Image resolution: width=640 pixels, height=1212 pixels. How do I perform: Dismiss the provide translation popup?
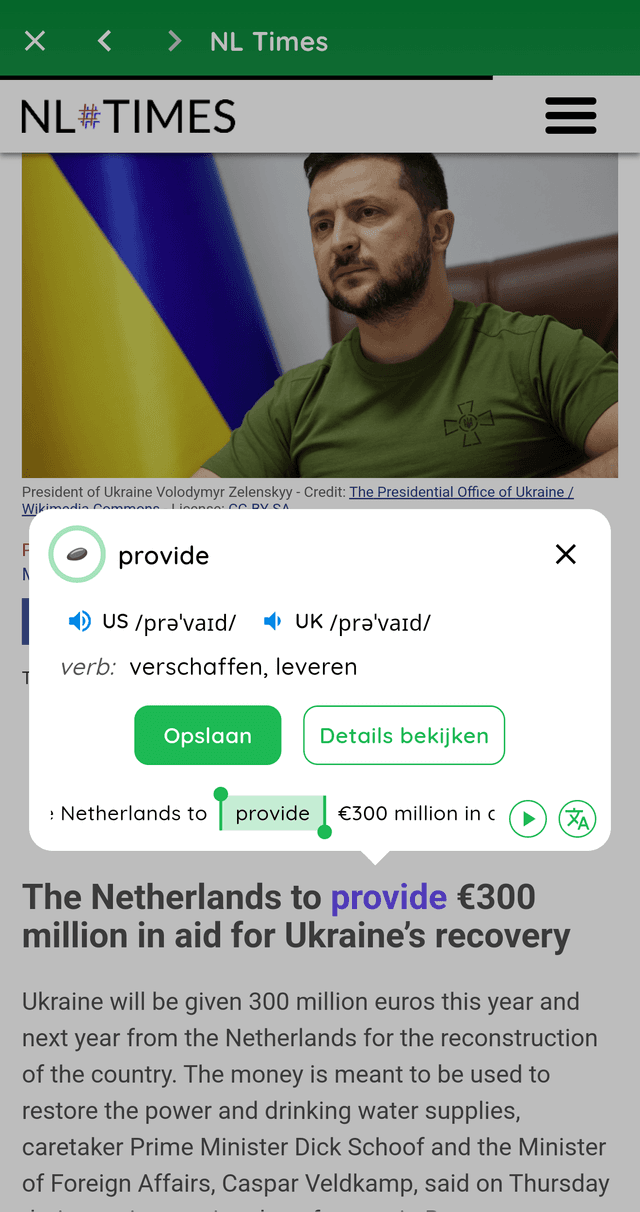pos(566,554)
